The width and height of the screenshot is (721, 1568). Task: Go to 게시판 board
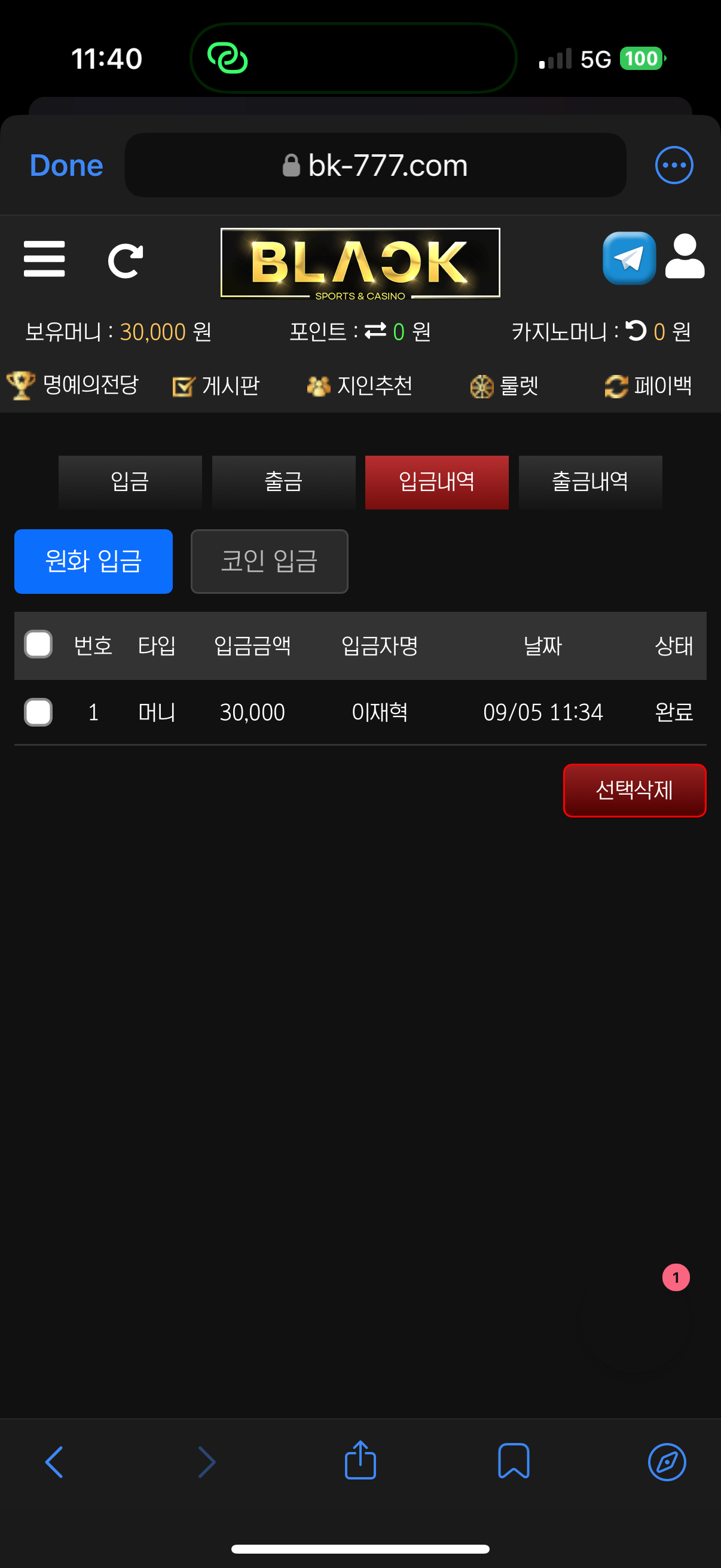point(216,385)
